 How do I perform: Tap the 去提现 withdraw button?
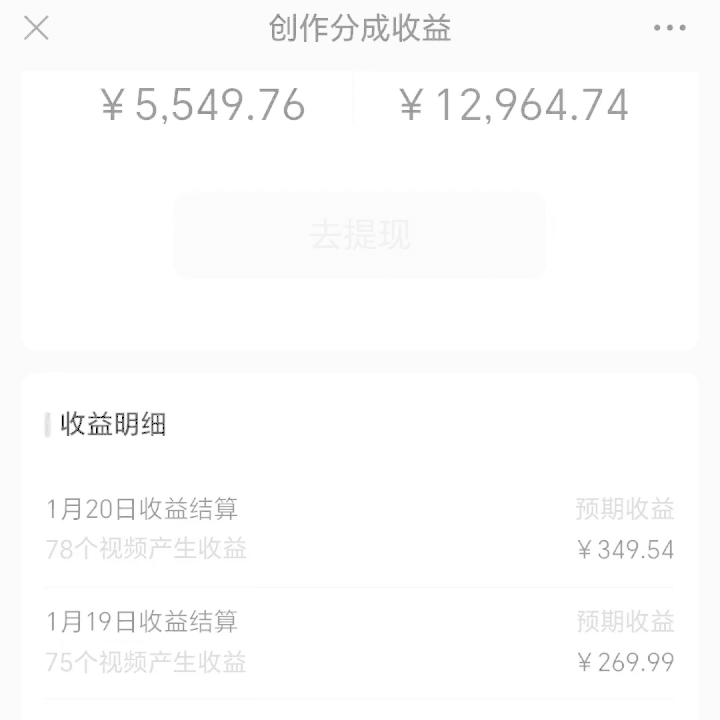point(360,236)
